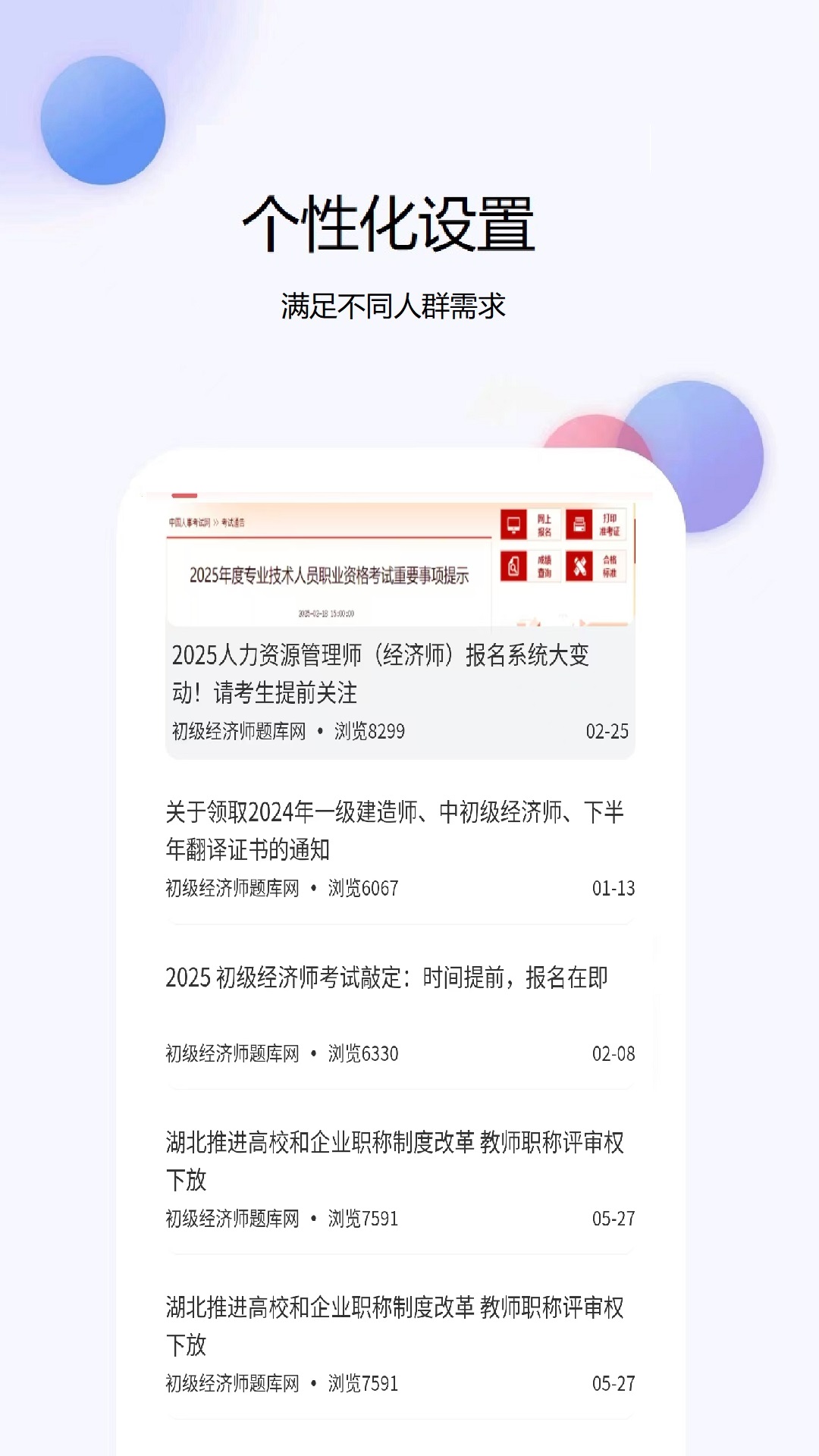The image size is (819, 1456).
Task: Click the red carousel arrow below the banner
Action: pos(582,623)
